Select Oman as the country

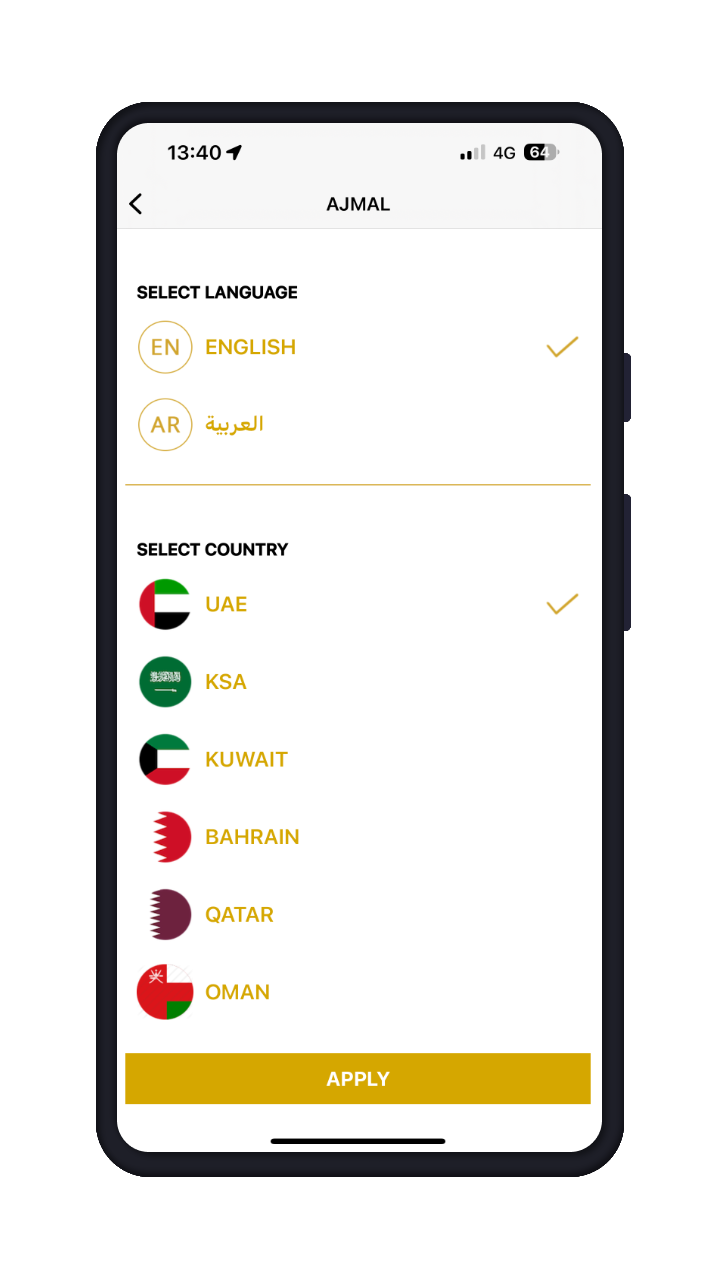358,992
